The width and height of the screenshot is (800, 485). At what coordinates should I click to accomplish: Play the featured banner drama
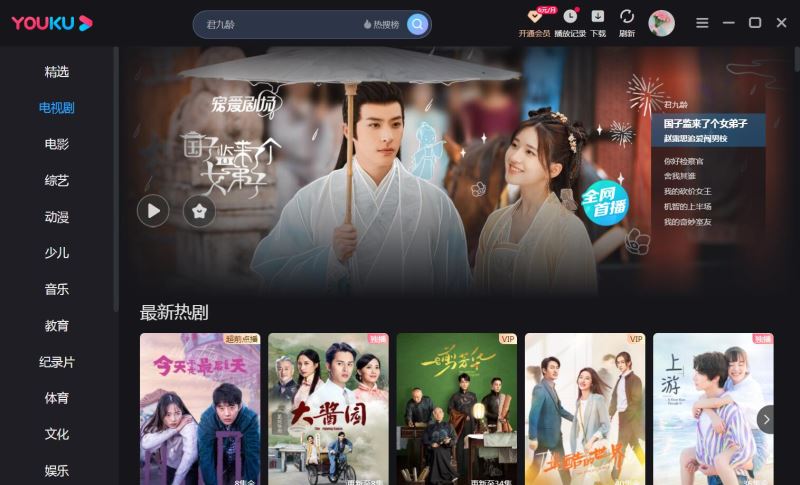(x=153, y=211)
